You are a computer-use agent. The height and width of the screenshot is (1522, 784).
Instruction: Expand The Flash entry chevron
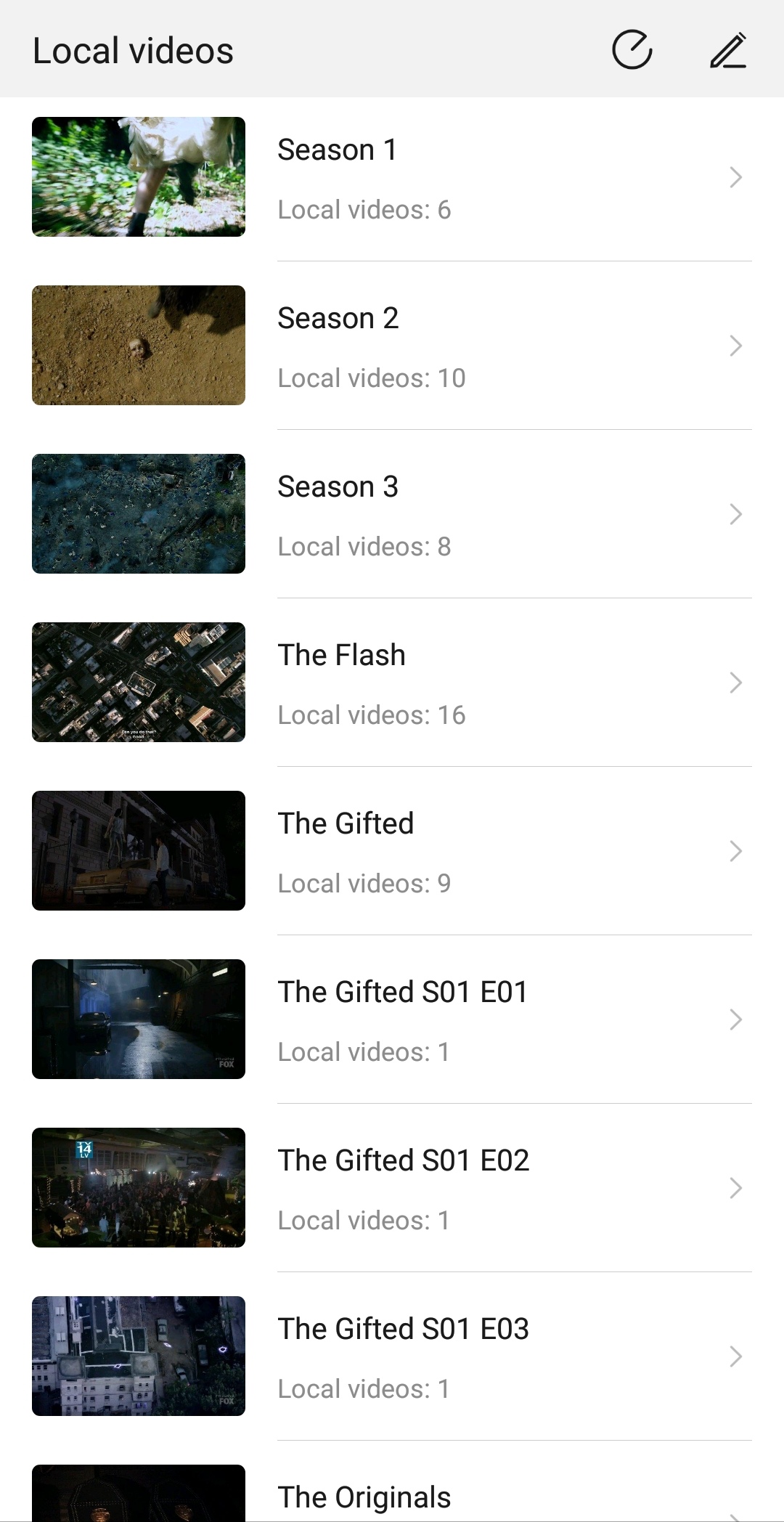point(735,682)
